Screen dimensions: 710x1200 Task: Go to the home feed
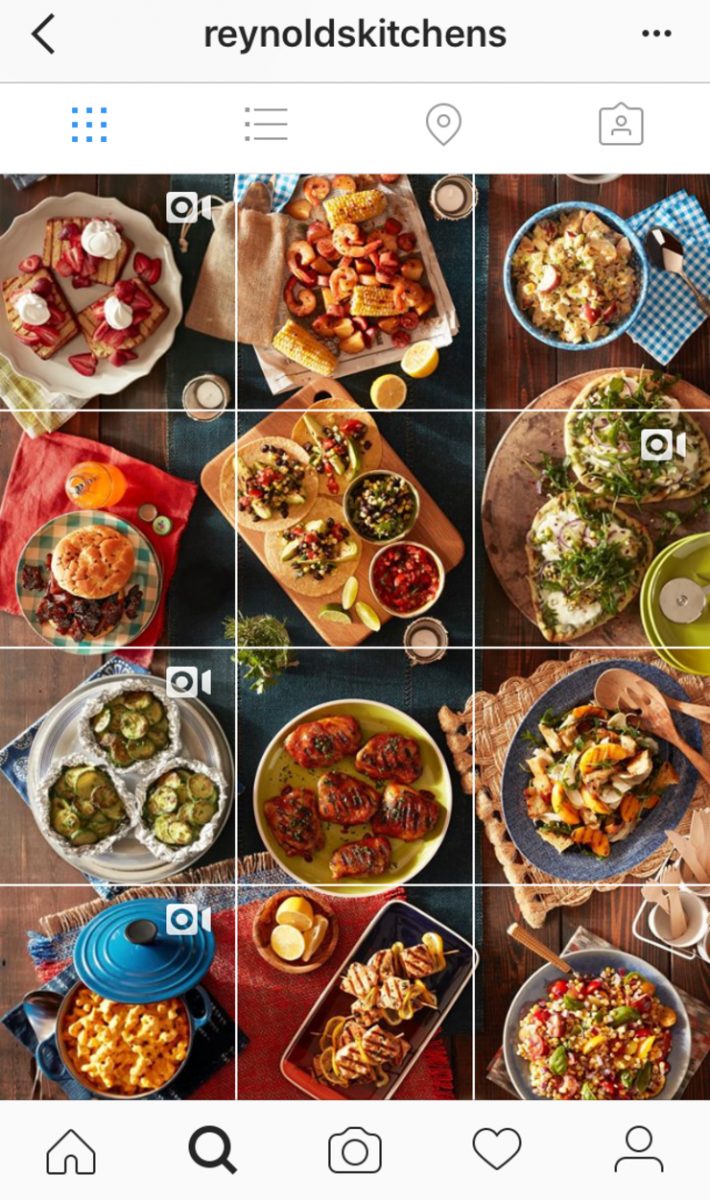(x=71, y=1150)
